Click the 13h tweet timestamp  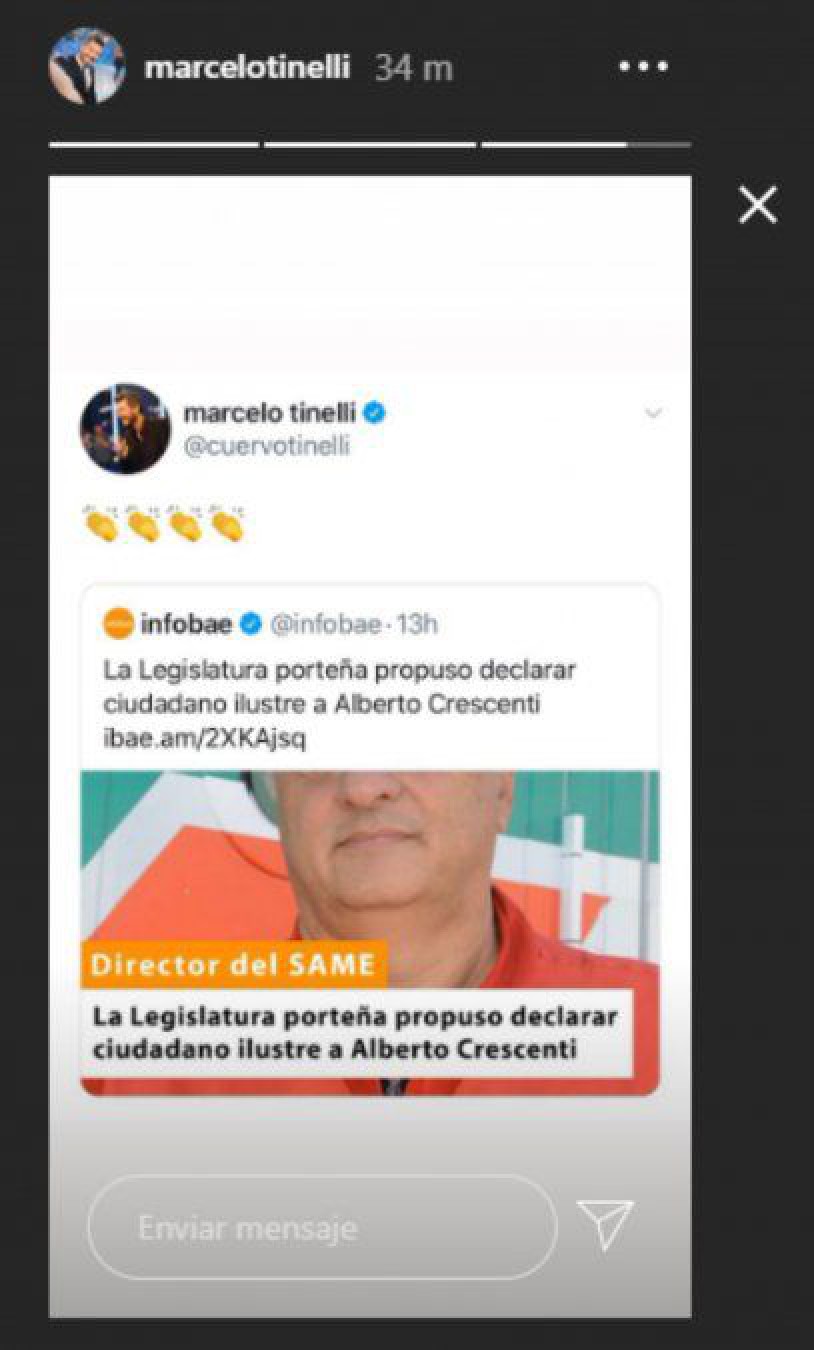pos(420,622)
